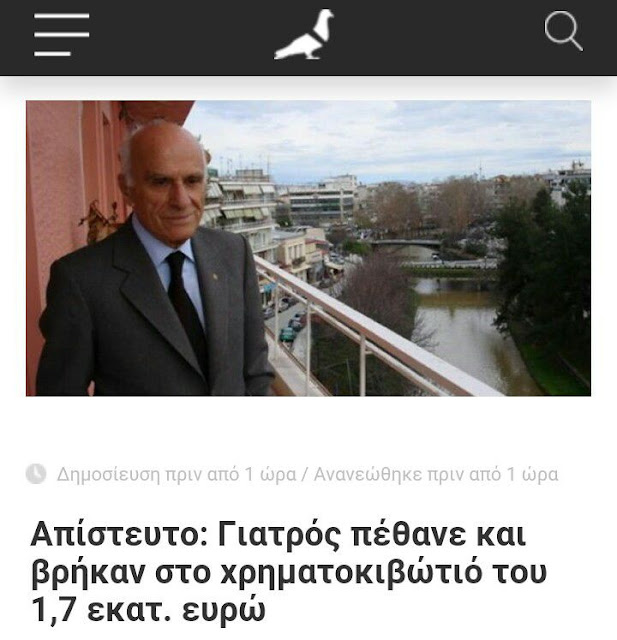This screenshot has width=617, height=640.
Task: Open the hamburger navigation menu
Action: tap(61, 34)
